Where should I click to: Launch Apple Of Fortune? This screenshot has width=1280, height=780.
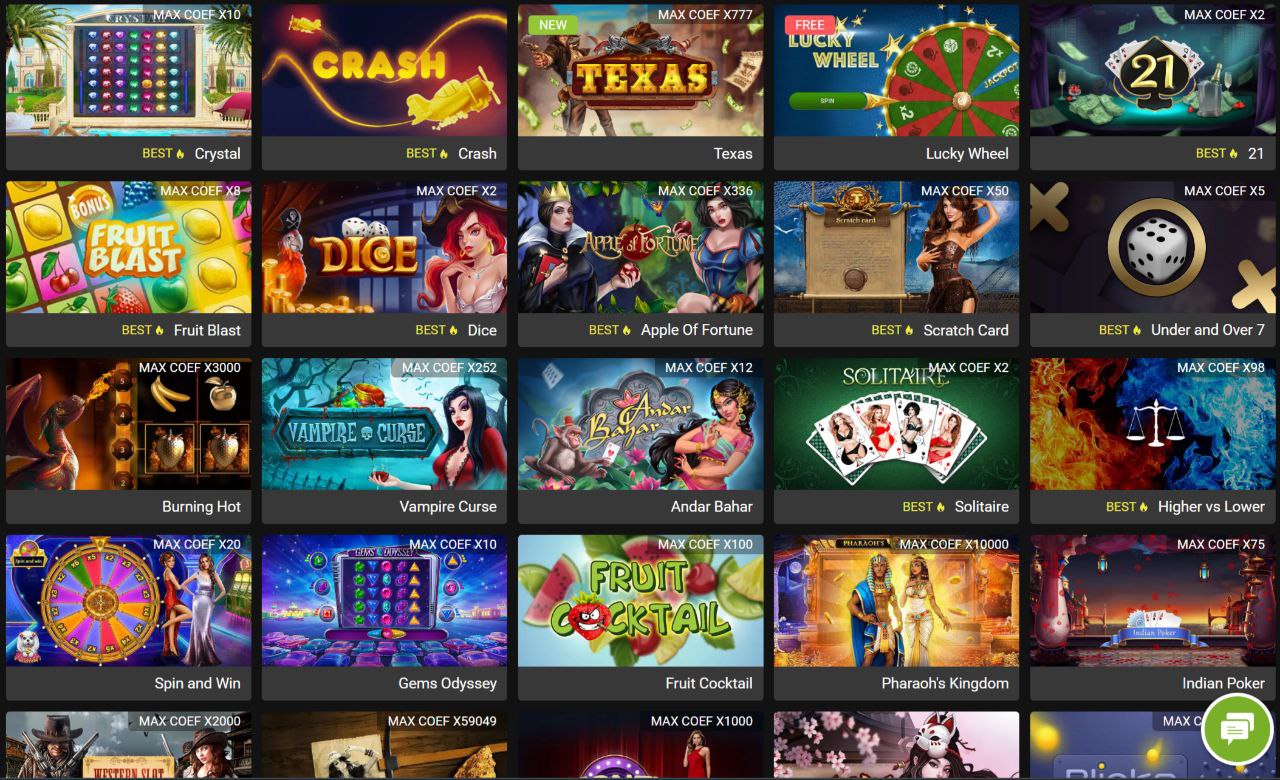(x=640, y=250)
